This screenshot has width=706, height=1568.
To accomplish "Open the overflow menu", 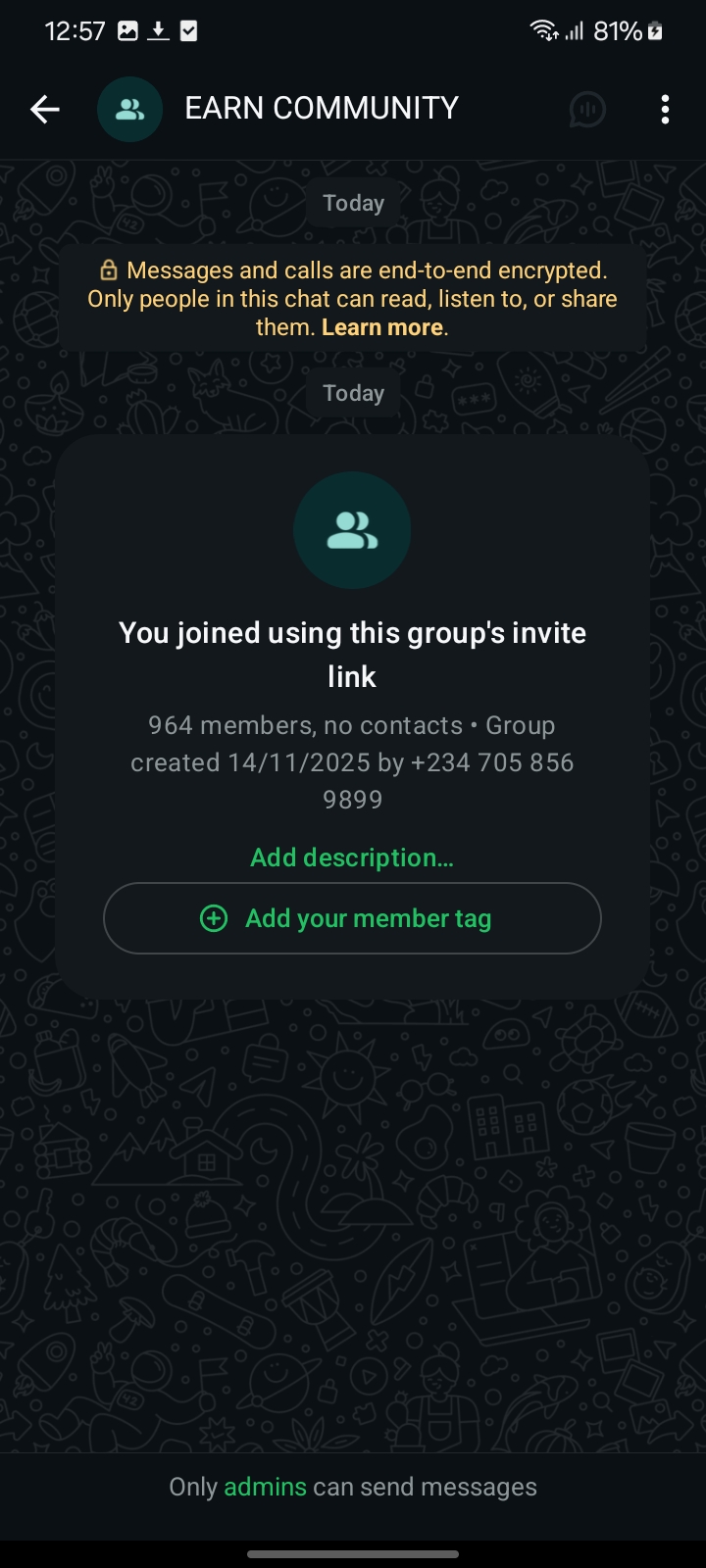I will point(665,109).
